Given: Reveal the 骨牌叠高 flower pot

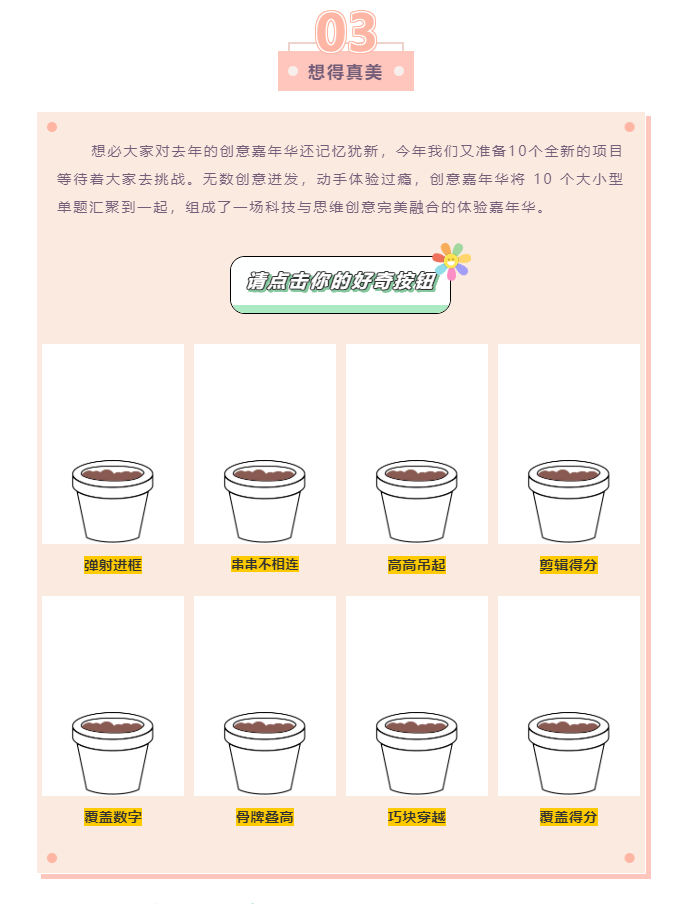Looking at the screenshot, I should [264, 752].
